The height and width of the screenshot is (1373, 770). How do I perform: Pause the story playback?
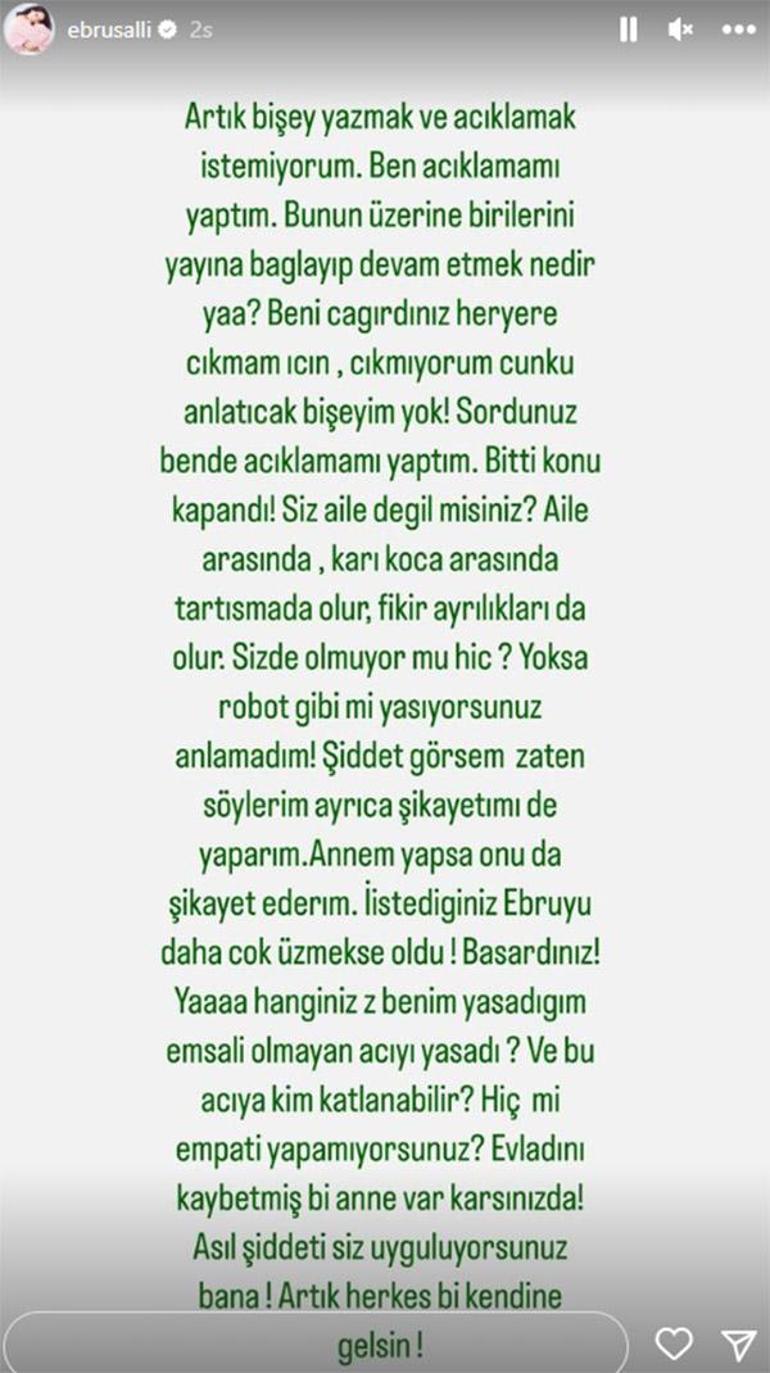pyautogui.click(x=628, y=30)
